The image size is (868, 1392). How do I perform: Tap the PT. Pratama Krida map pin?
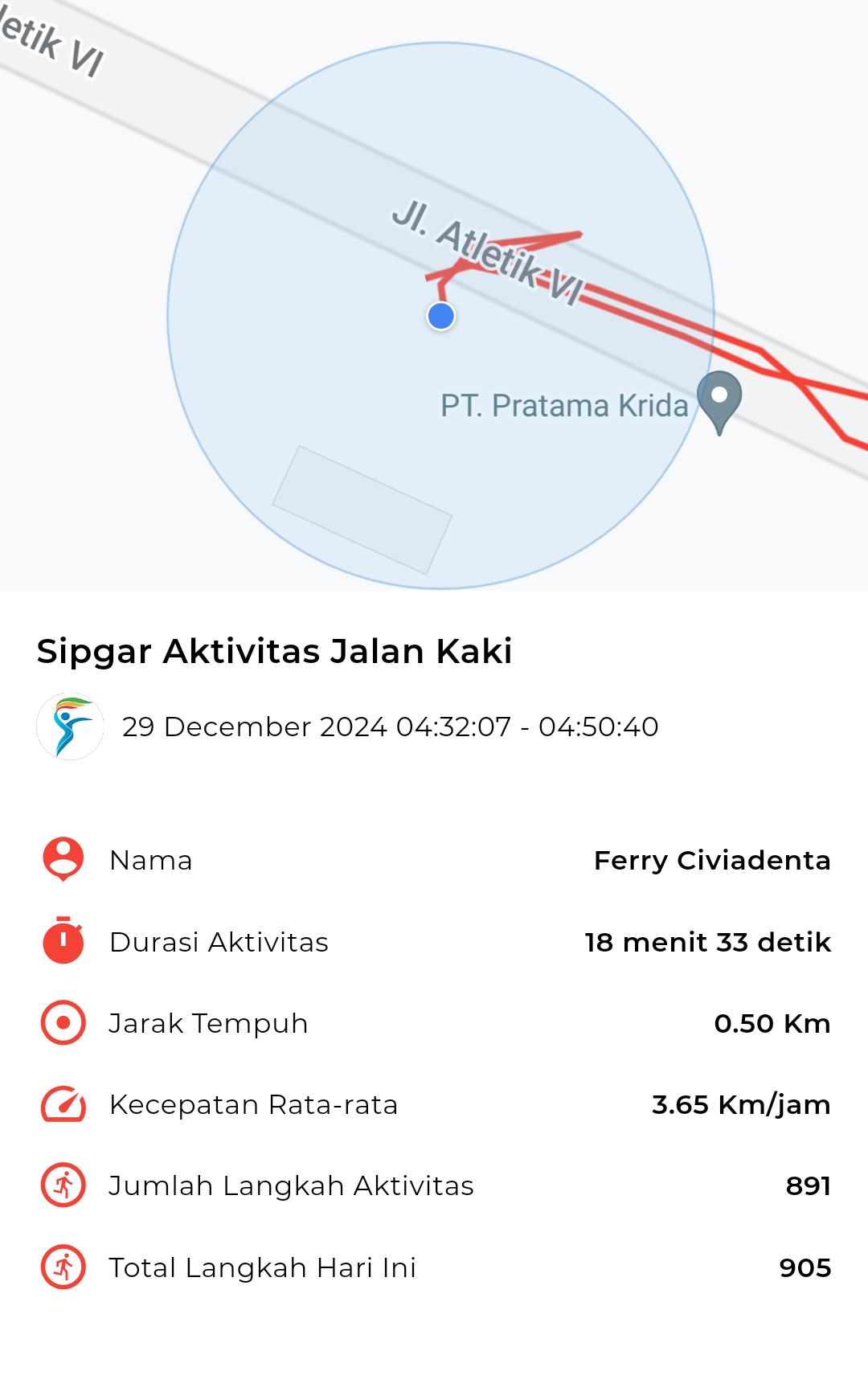719,403
